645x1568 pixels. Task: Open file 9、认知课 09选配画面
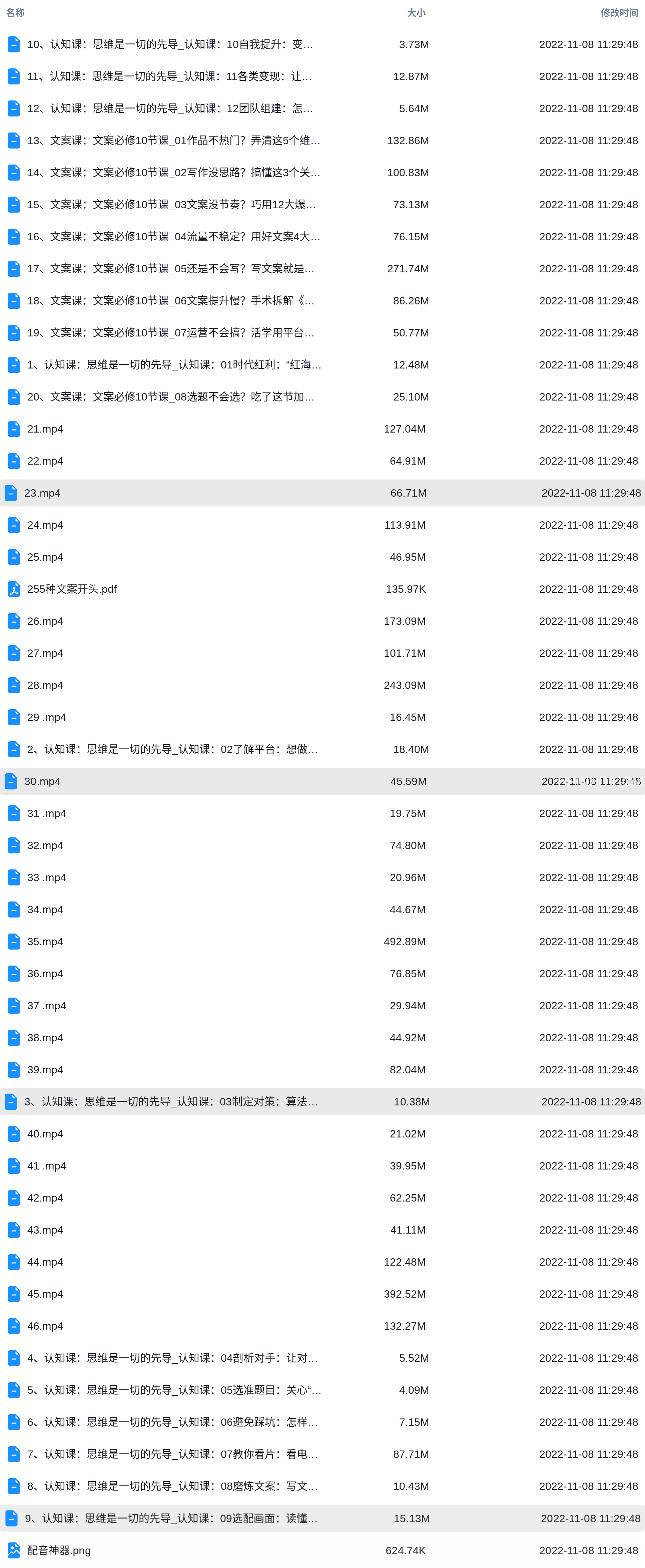(170, 1519)
